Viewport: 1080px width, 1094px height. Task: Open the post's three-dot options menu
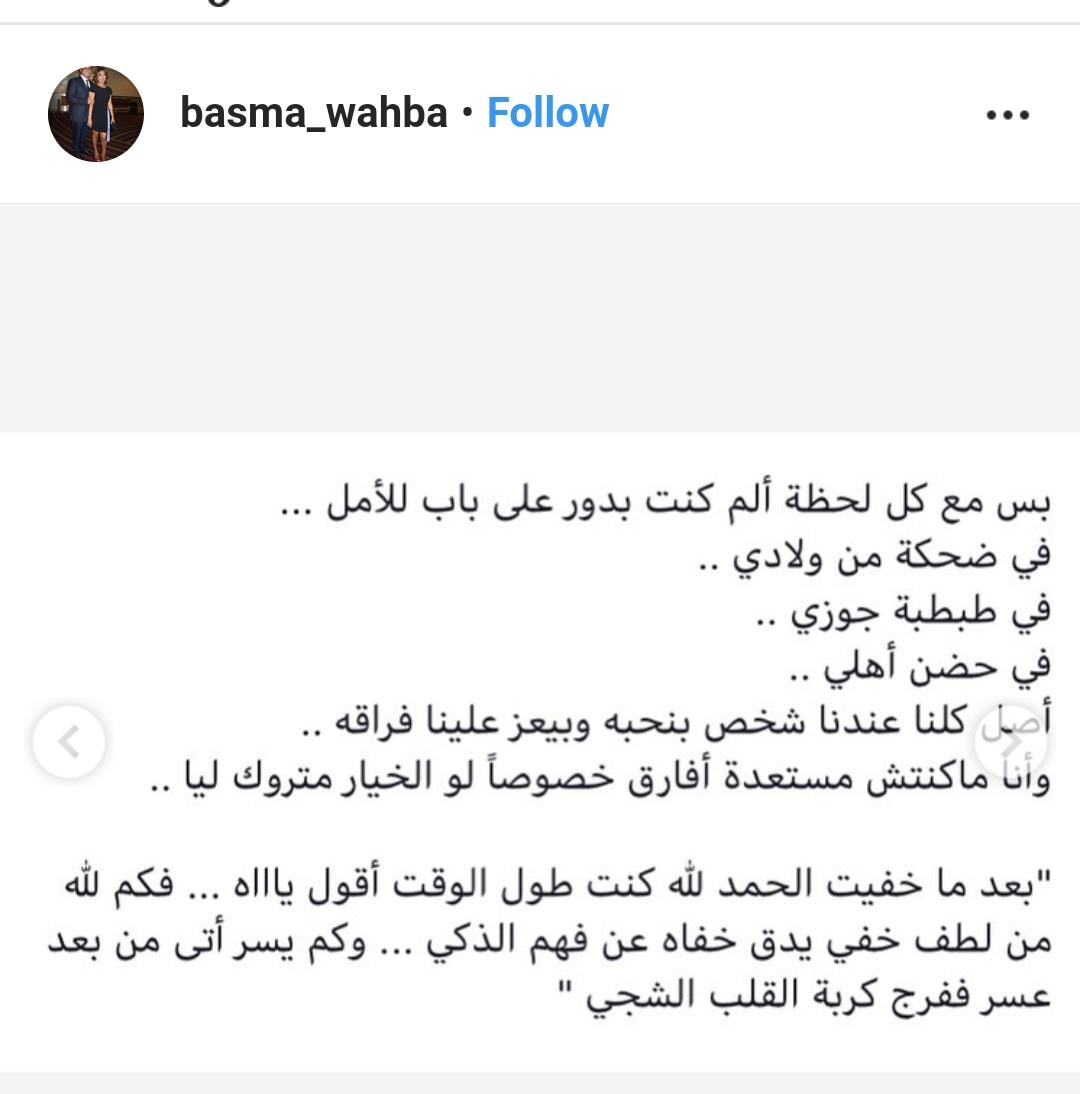point(1007,115)
